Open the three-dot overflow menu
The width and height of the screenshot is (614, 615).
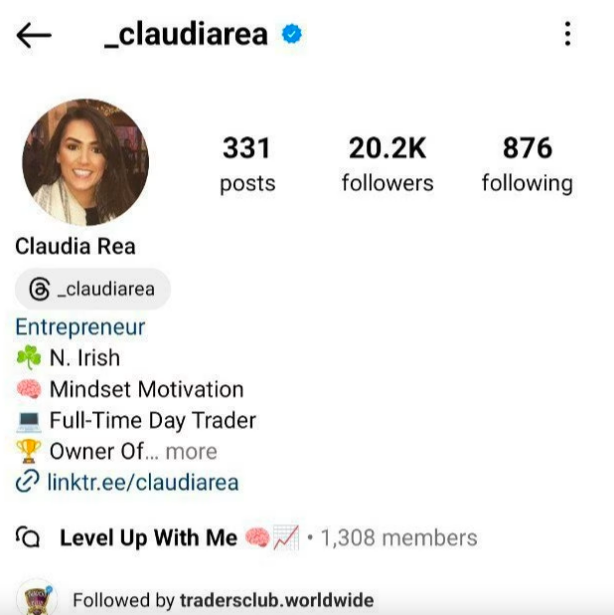pos(567,35)
